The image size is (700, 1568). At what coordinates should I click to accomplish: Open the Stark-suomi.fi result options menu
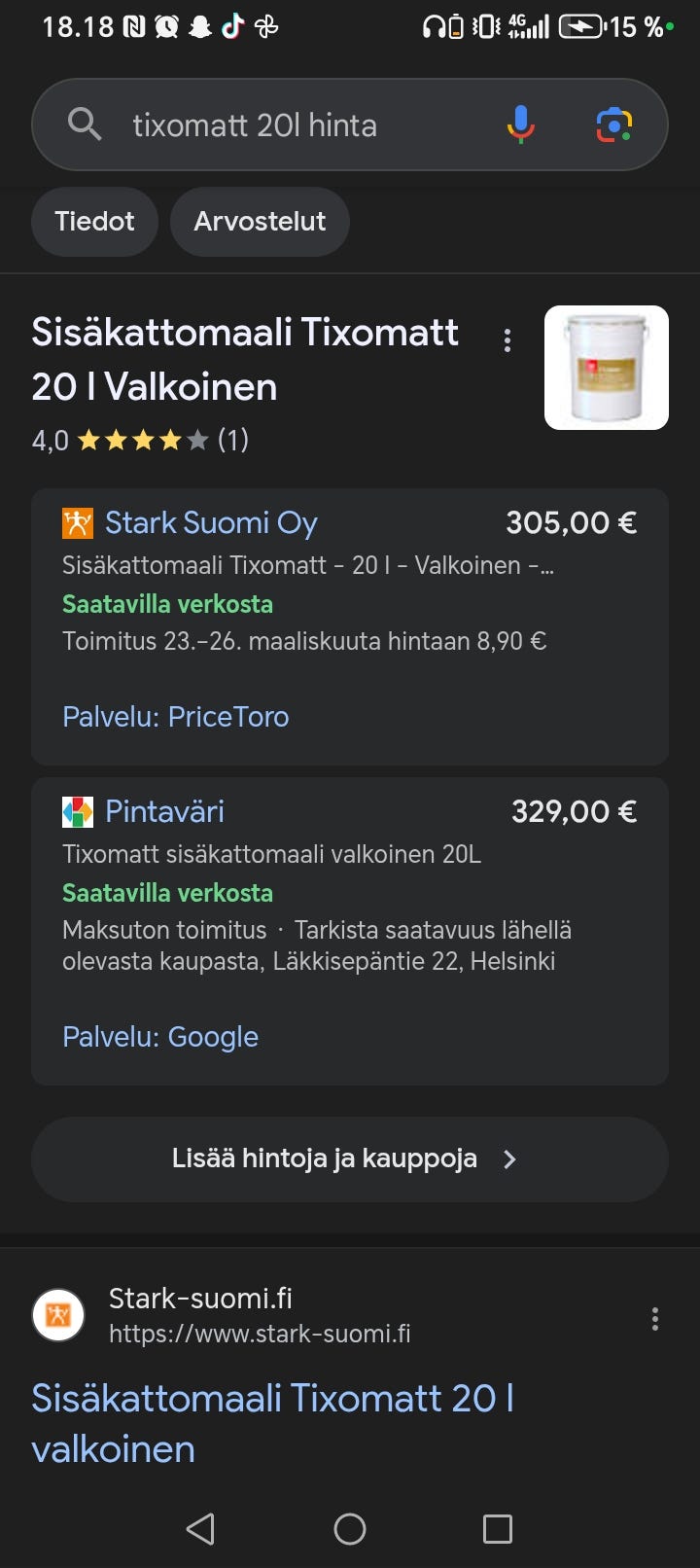tap(655, 1319)
